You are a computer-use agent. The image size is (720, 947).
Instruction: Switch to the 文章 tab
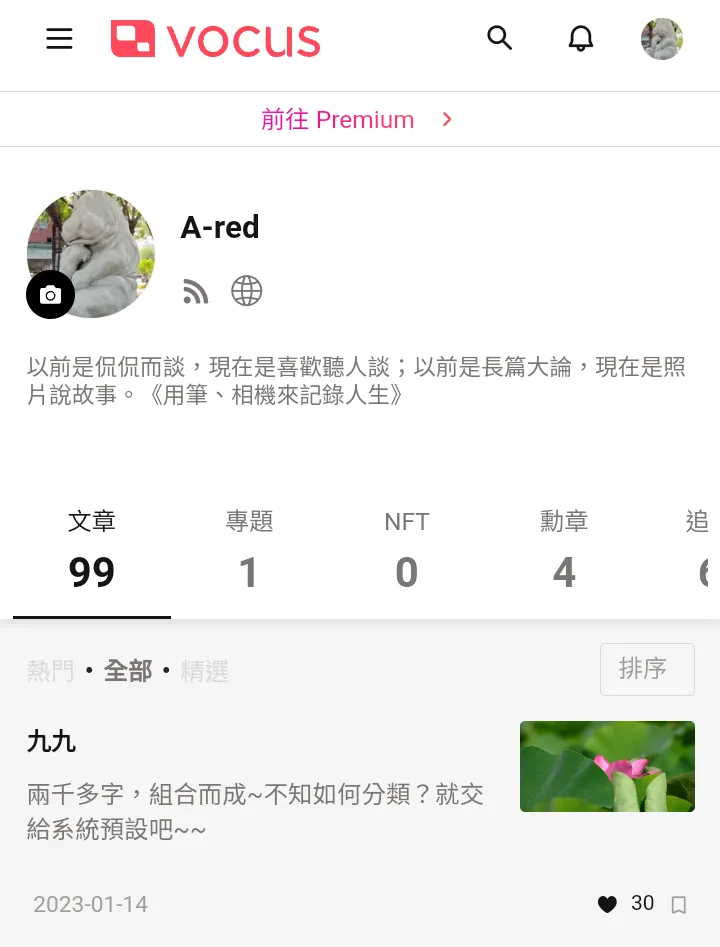pyautogui.click(x=92, y=551)
